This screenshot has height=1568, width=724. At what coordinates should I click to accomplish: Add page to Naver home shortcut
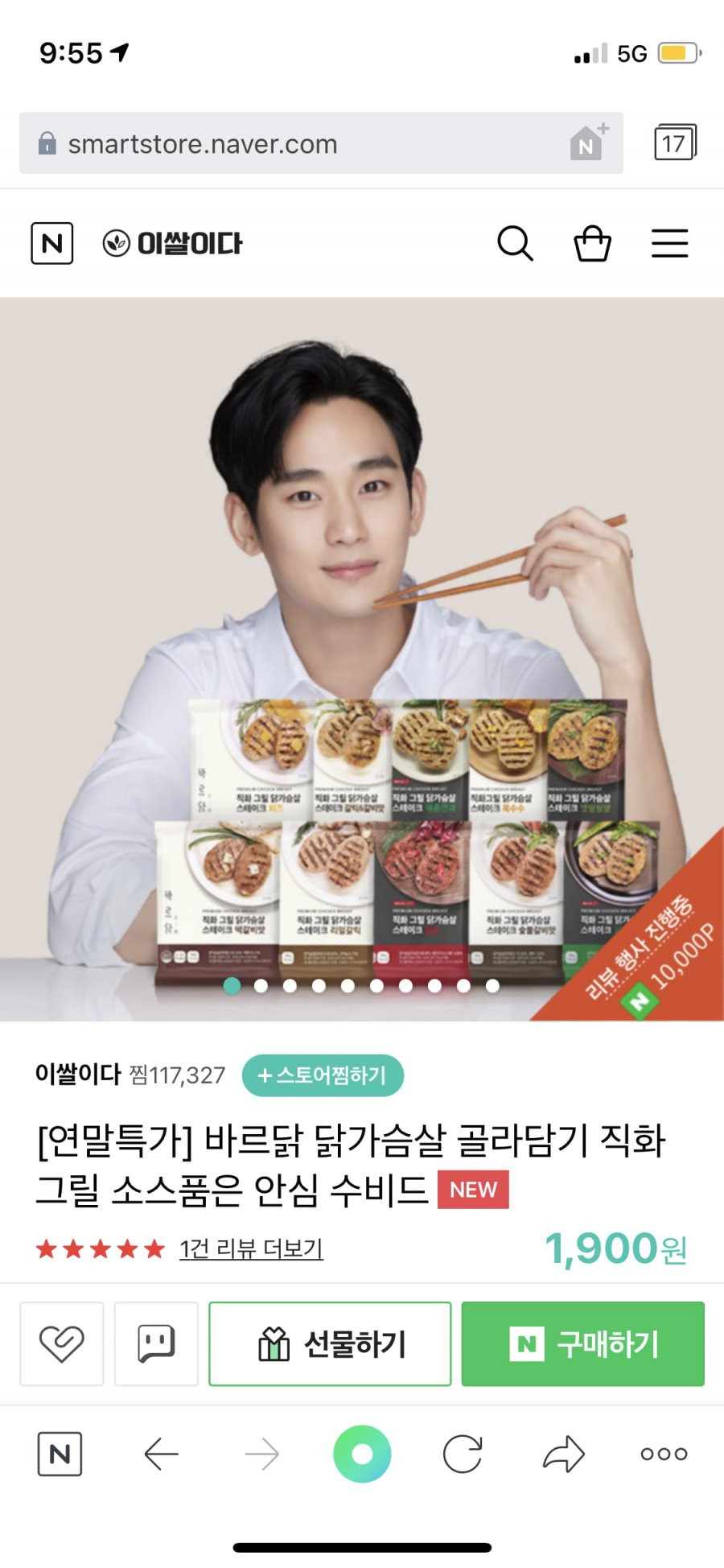tap(589, 142)
